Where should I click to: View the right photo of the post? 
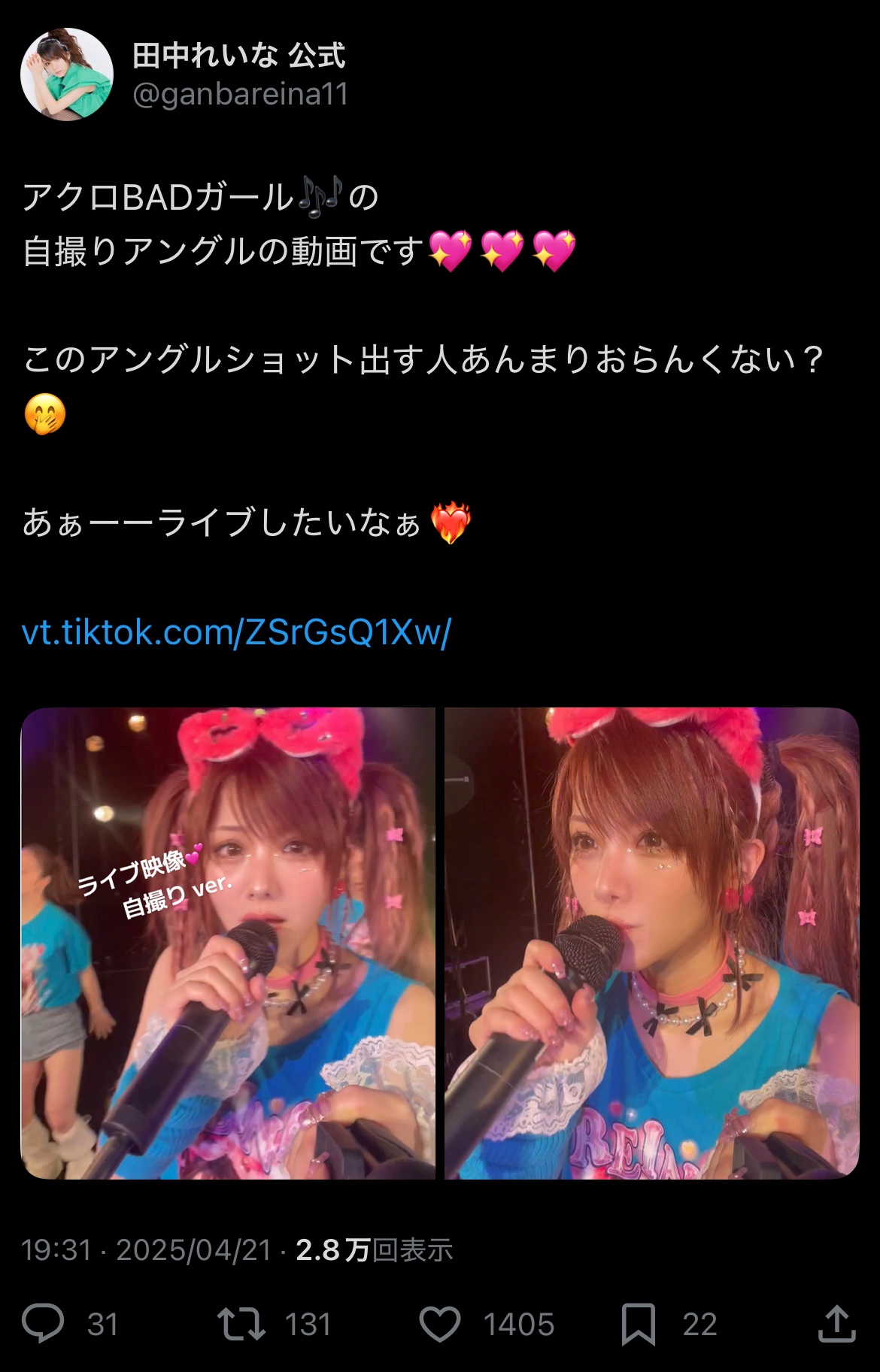point(651,943)
